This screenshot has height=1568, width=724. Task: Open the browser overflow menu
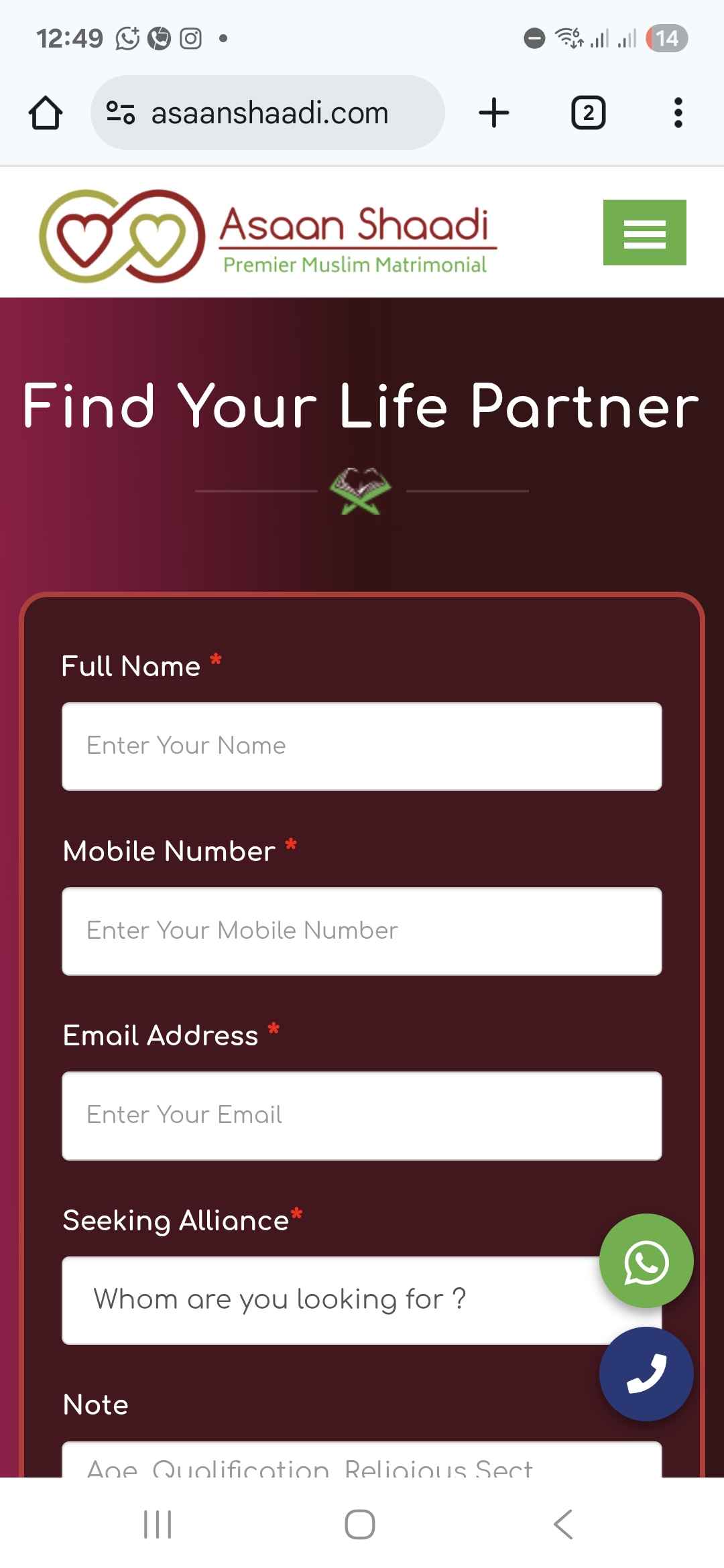[x=678, y=113]
